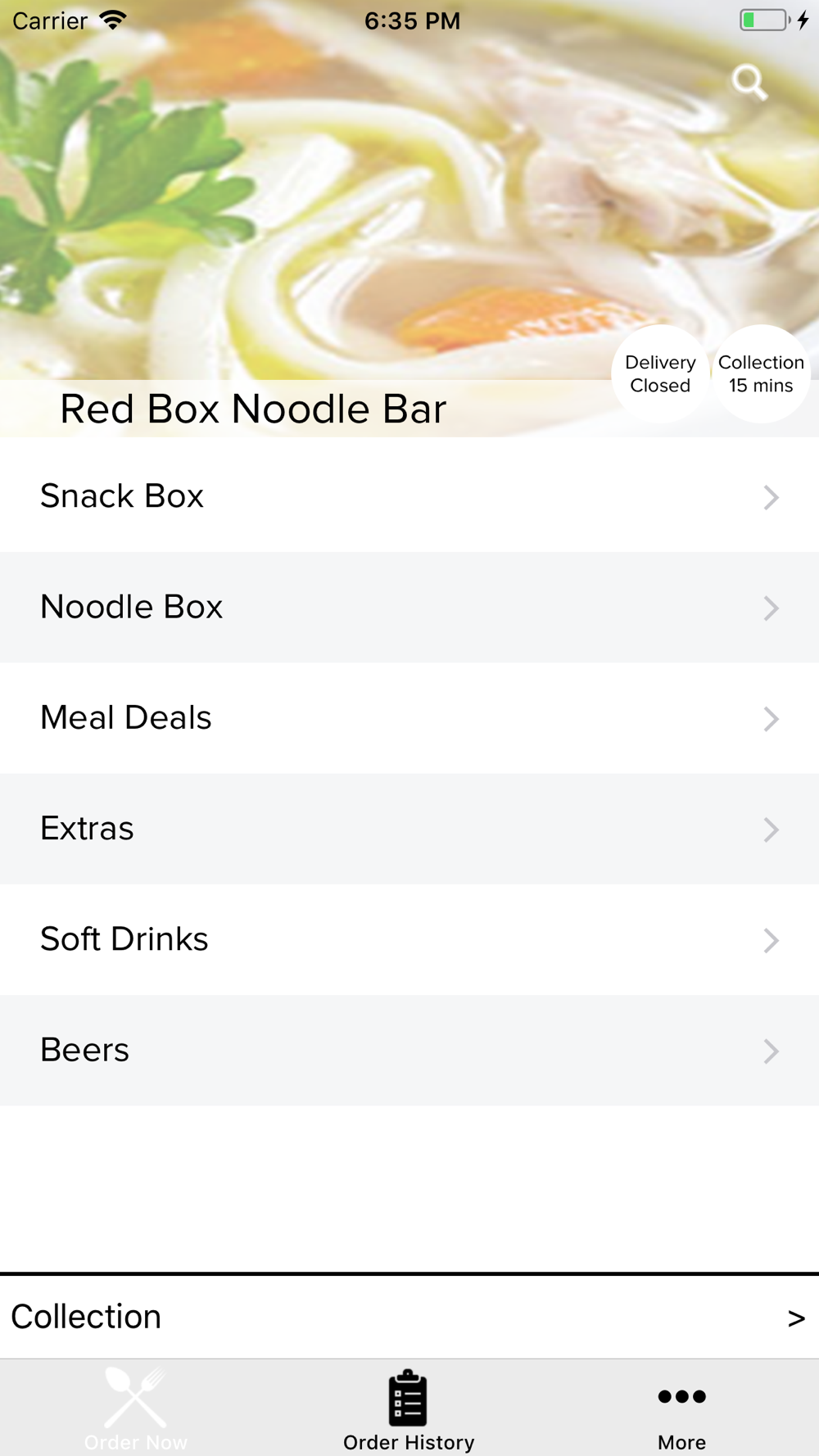
Task: Switch to the Order Now tab
Action: [x=136, y=1409]
